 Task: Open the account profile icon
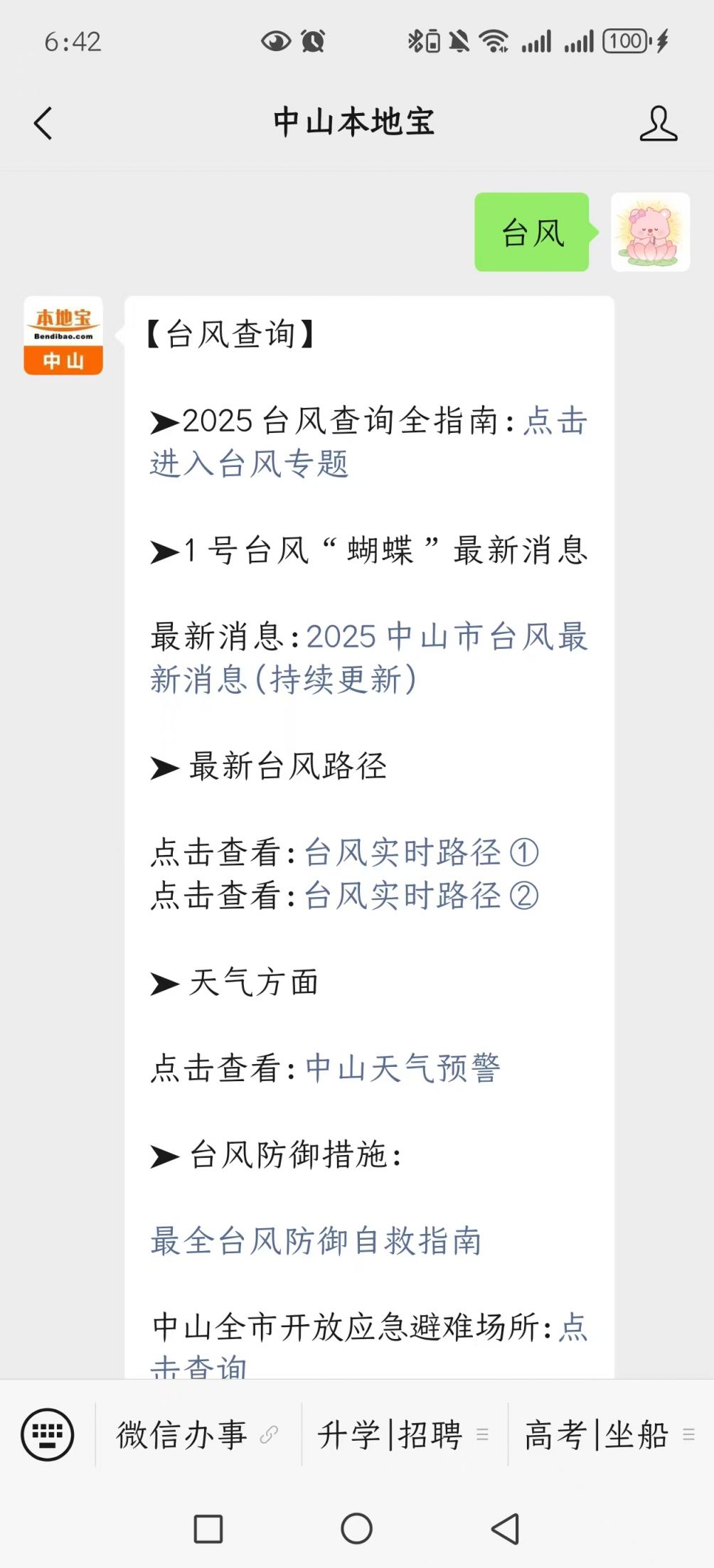tap(658, 123)
